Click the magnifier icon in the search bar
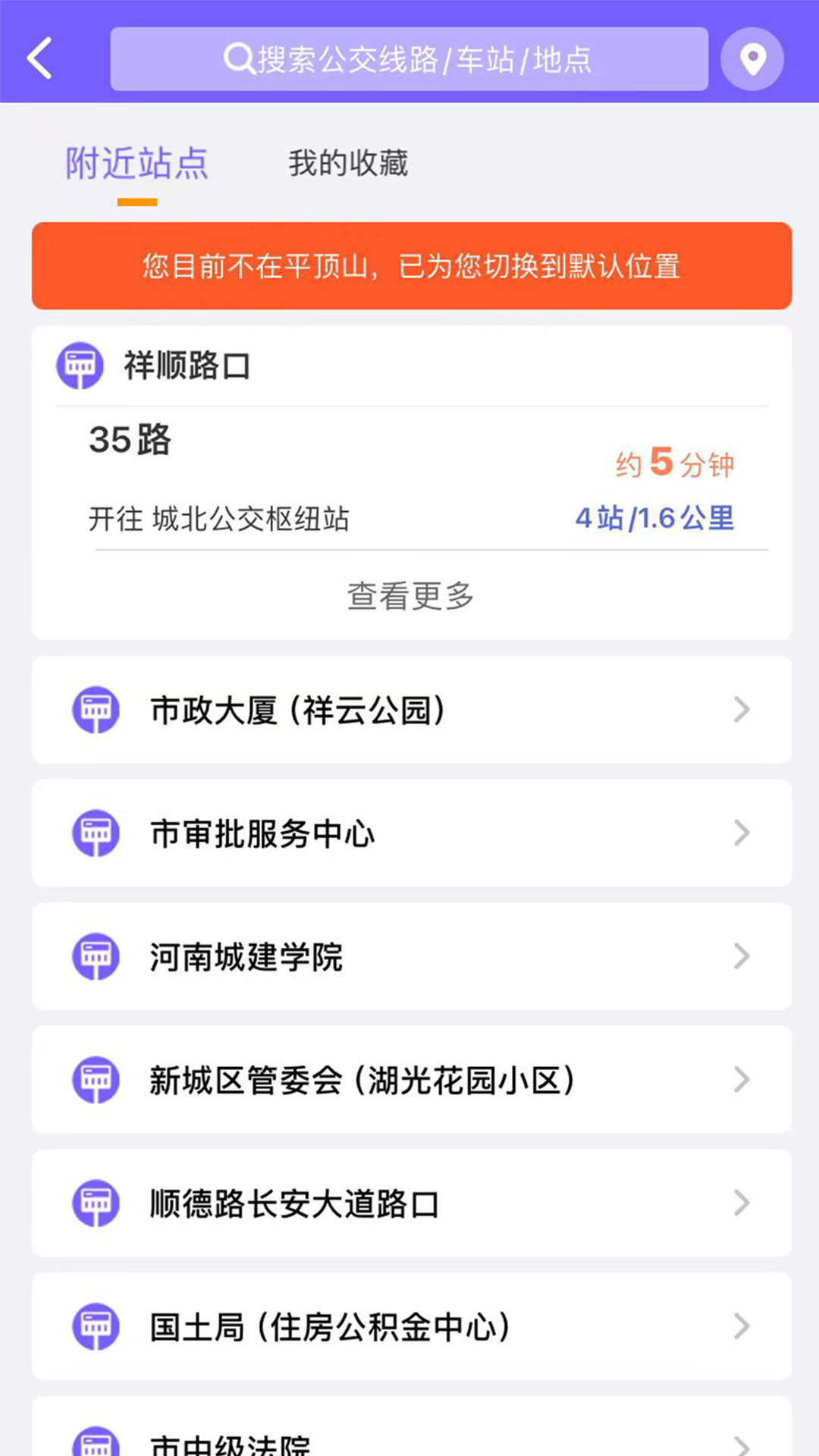The image size is (819, 1456). coord(240,58)
